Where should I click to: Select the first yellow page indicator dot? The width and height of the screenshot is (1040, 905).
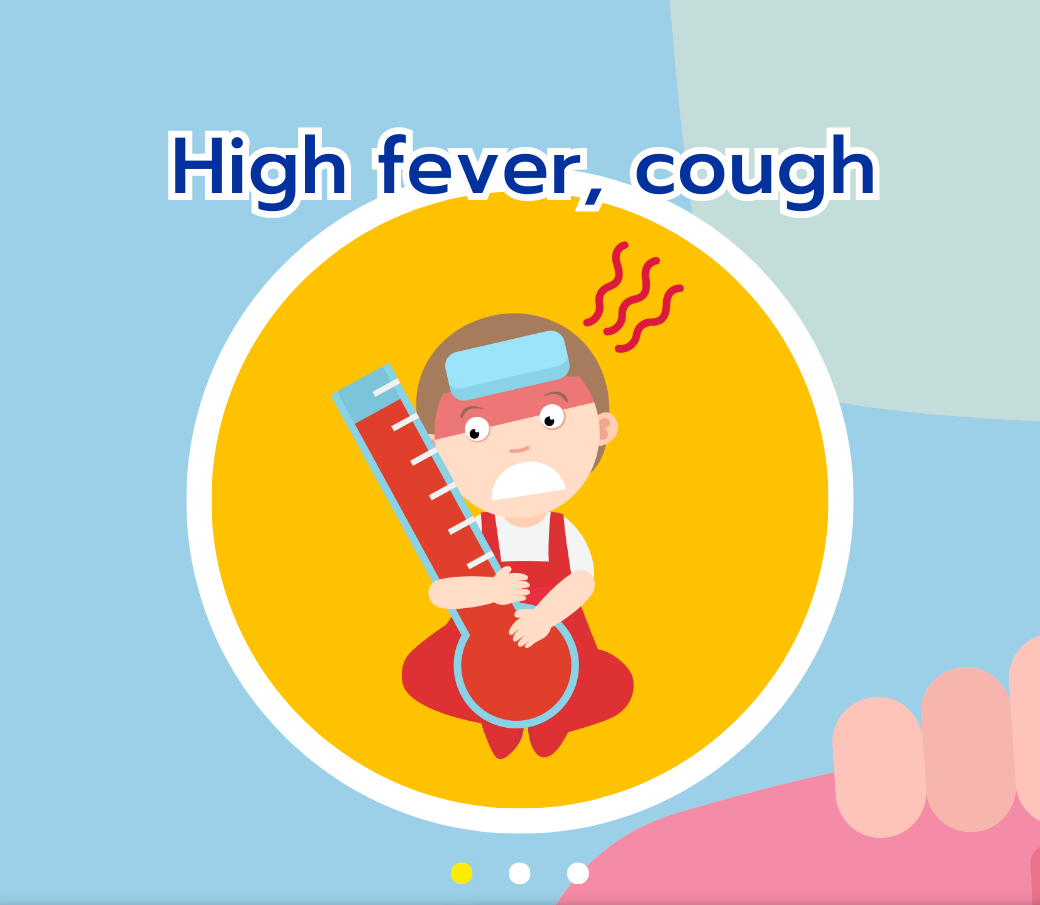tap(461, 873)
